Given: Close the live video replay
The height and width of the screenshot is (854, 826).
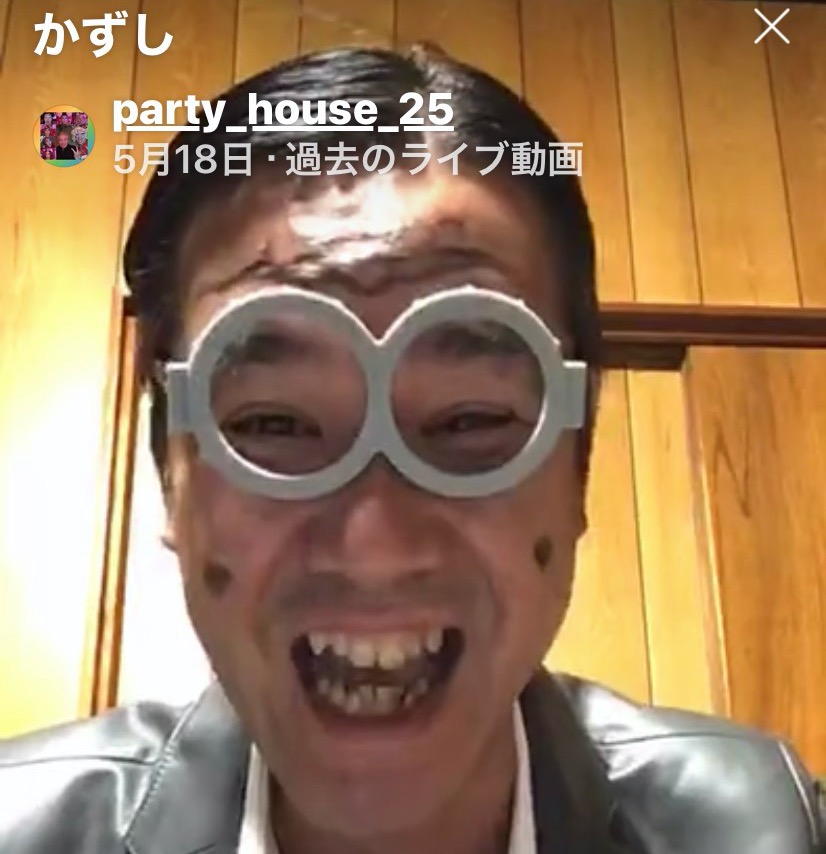Looking at the screenshot, I should pyautogui.click(x=771, y=28).
